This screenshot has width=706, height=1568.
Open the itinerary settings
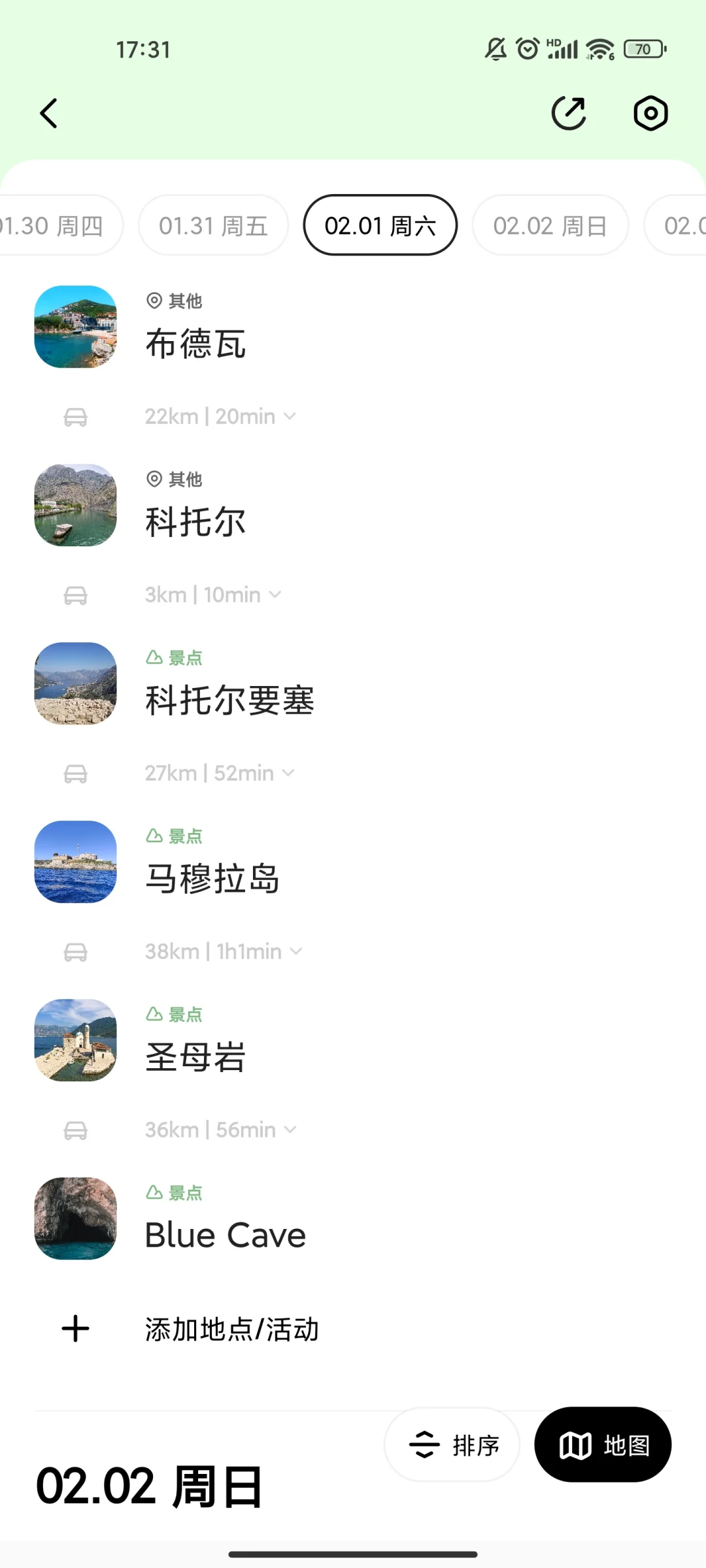click(x=650, y=114)
